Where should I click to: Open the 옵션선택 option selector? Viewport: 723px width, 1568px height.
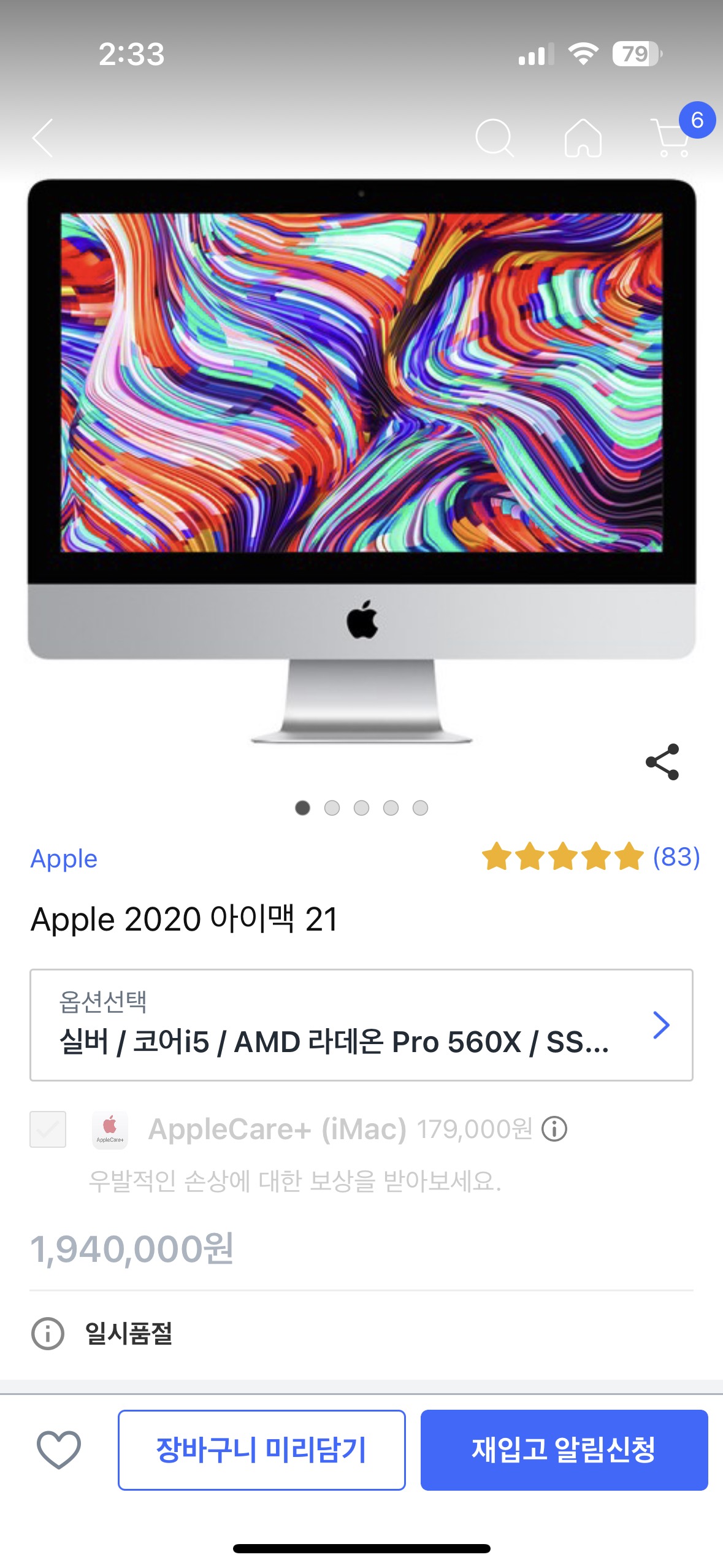coord(361,1024)
